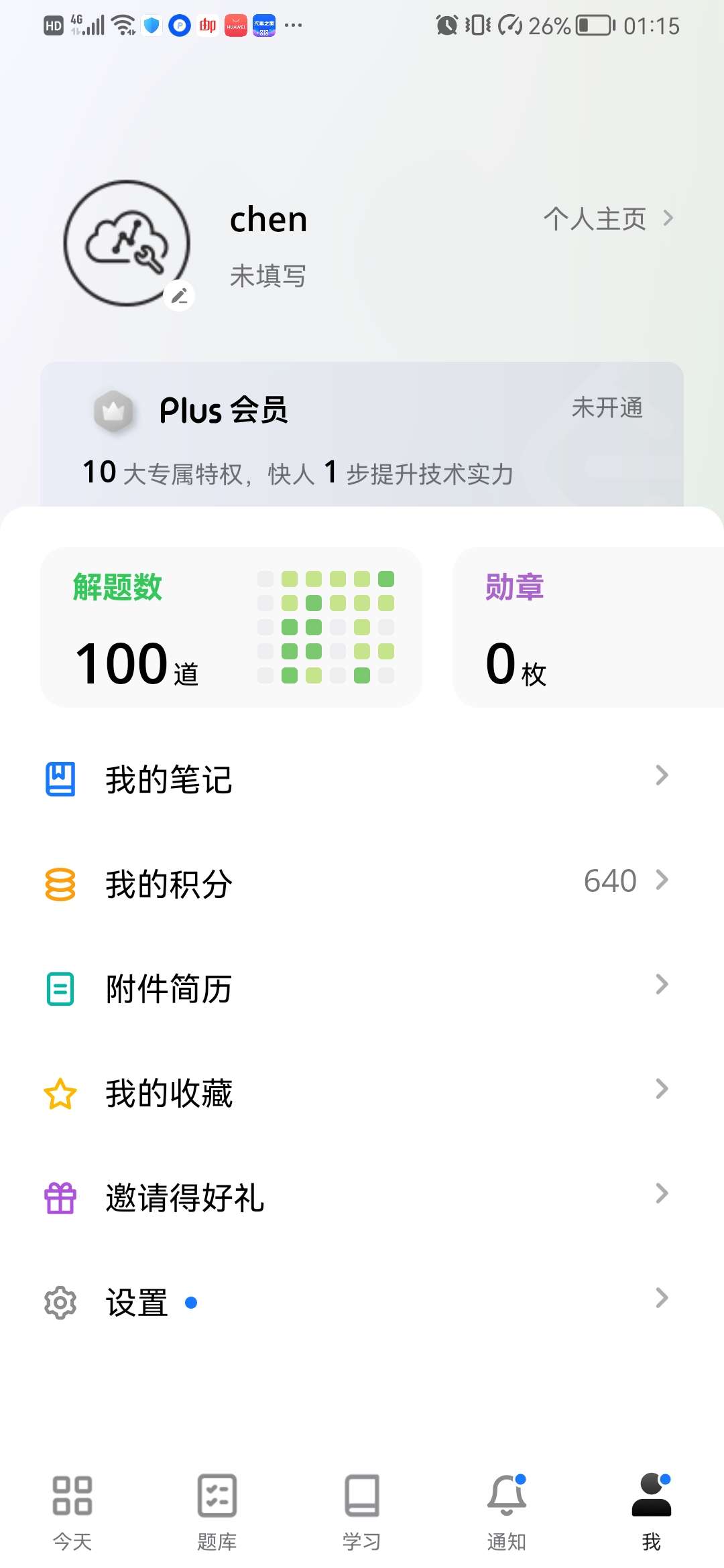Open the 勋章 badges card
This screenshot has height=1568, width=724.
(589, 627)
